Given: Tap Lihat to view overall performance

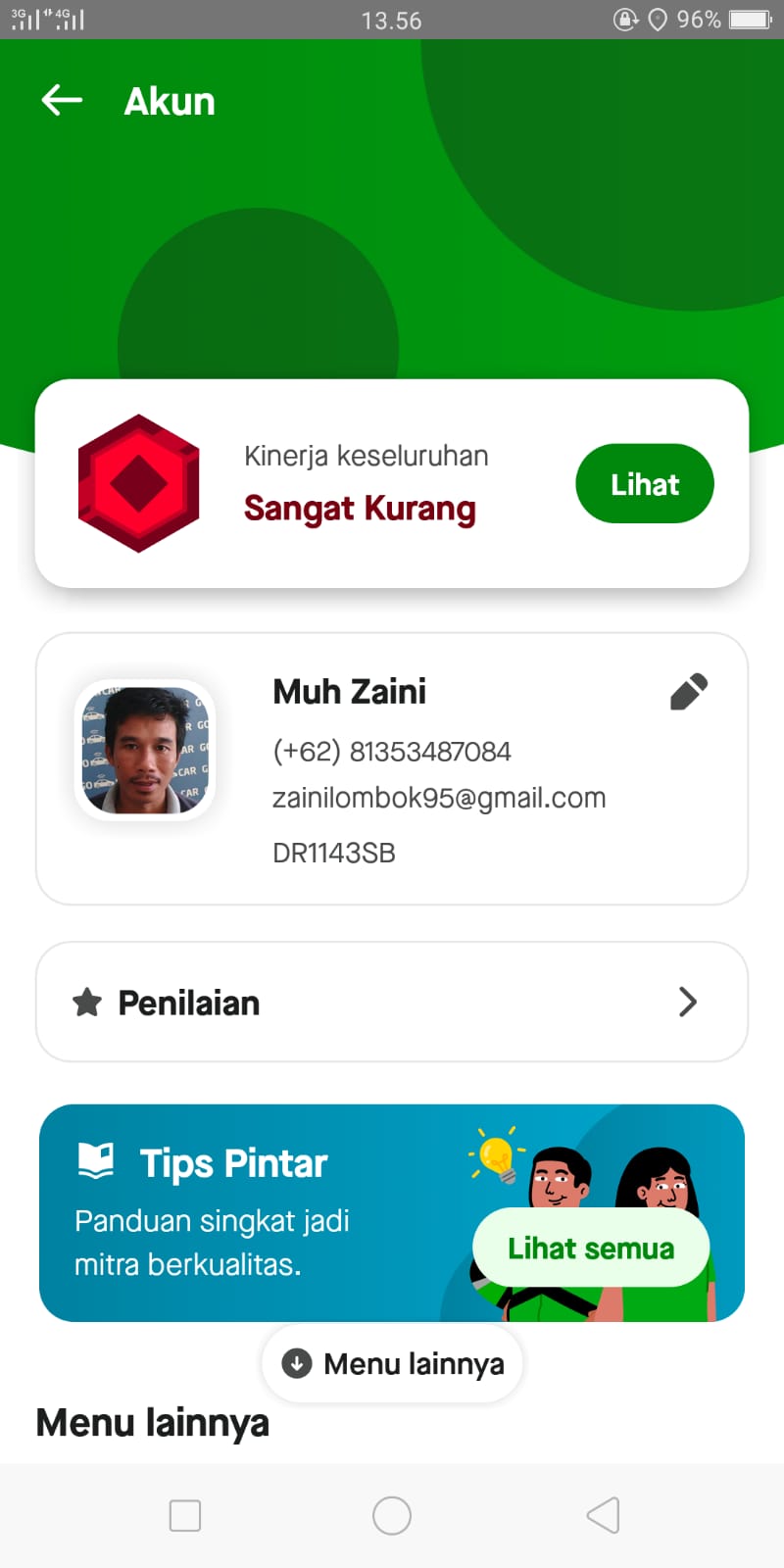Looking at the screenshot, I should 644,484.
